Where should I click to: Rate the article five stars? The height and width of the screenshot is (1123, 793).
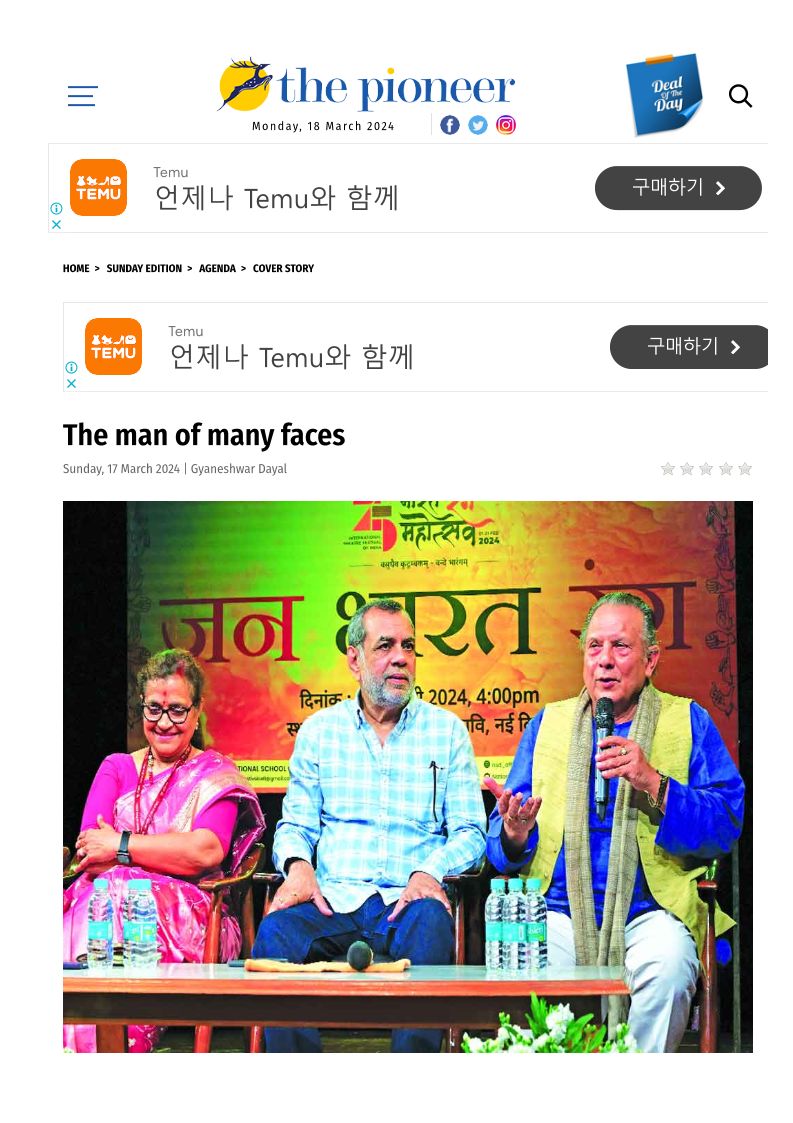[x=745, y=469]
